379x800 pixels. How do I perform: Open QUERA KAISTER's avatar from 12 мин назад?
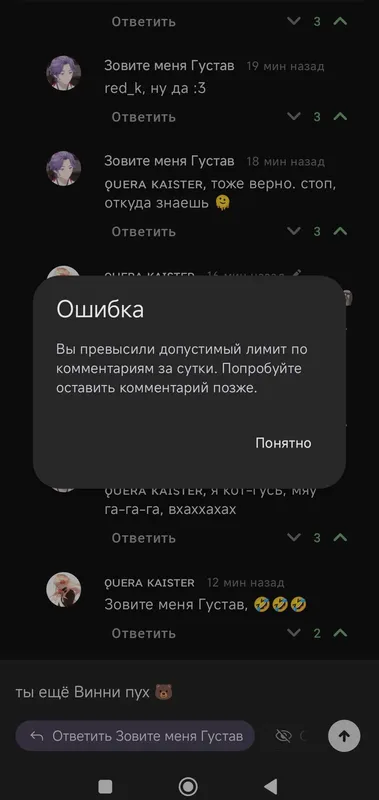click(x=64, y=589)
